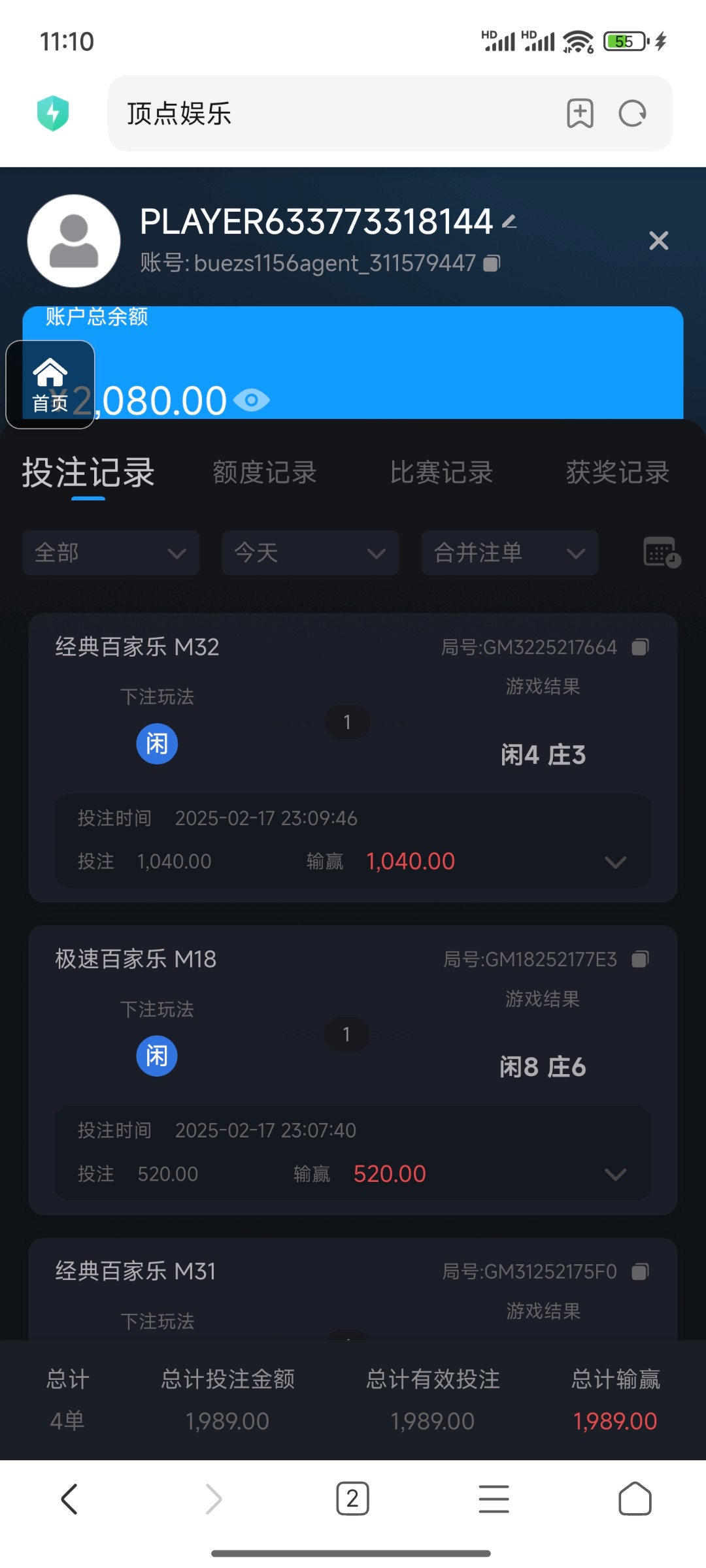
Task: Copy round number GM3225217664
Action: click(640, 647)
